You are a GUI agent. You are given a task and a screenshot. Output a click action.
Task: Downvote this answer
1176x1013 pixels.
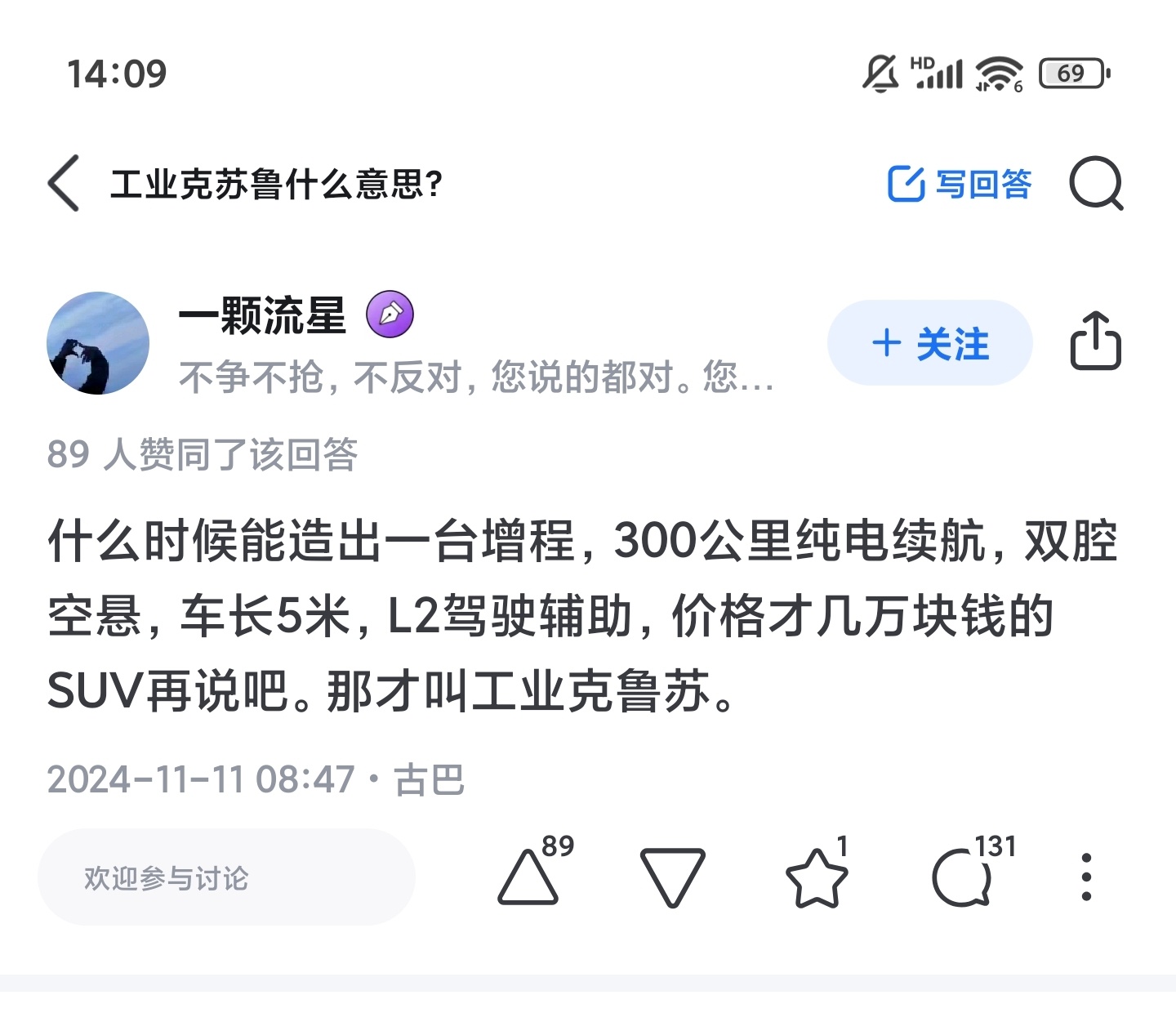tap(672, 877)
